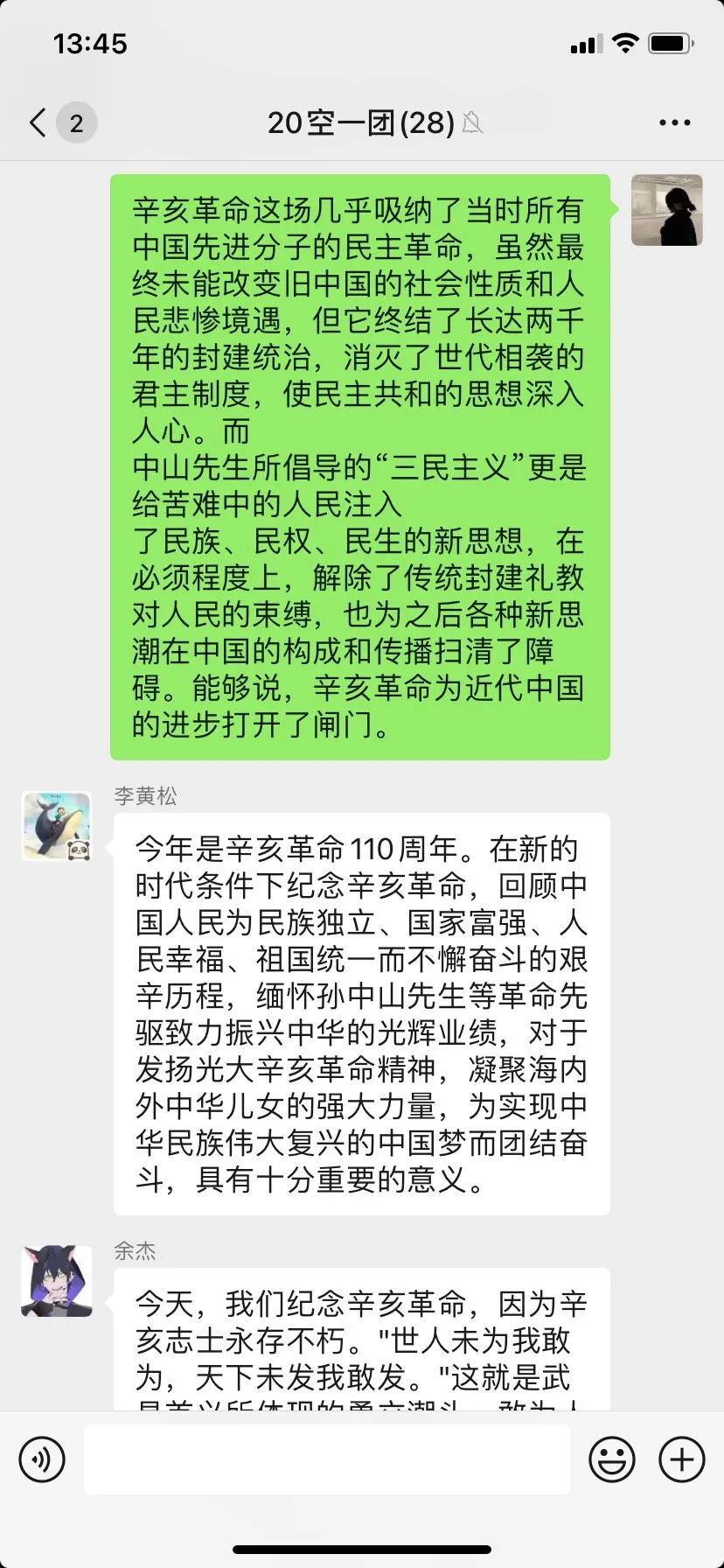Tap the message text input field
The width and height of the screenshot is (724, 1568).
pos(326,1459)
